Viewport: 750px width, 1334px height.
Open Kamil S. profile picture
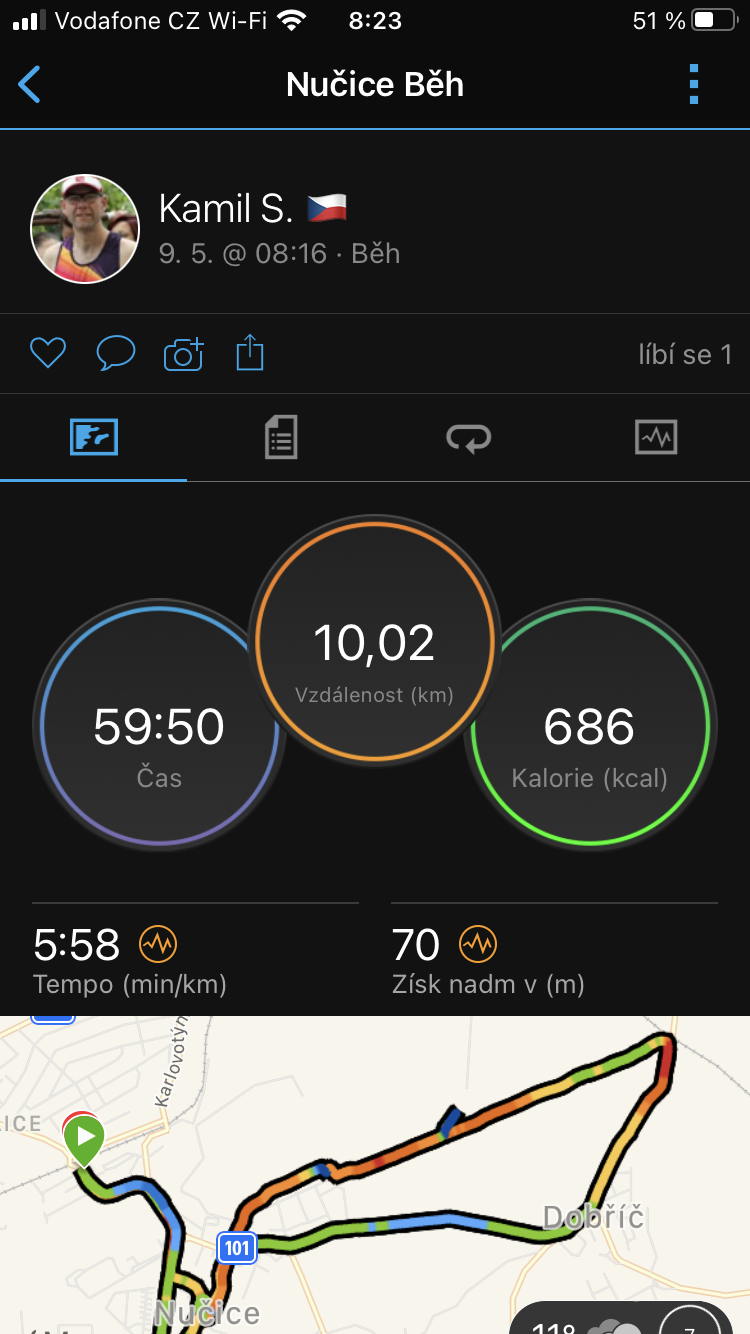(x=85, y=229)
